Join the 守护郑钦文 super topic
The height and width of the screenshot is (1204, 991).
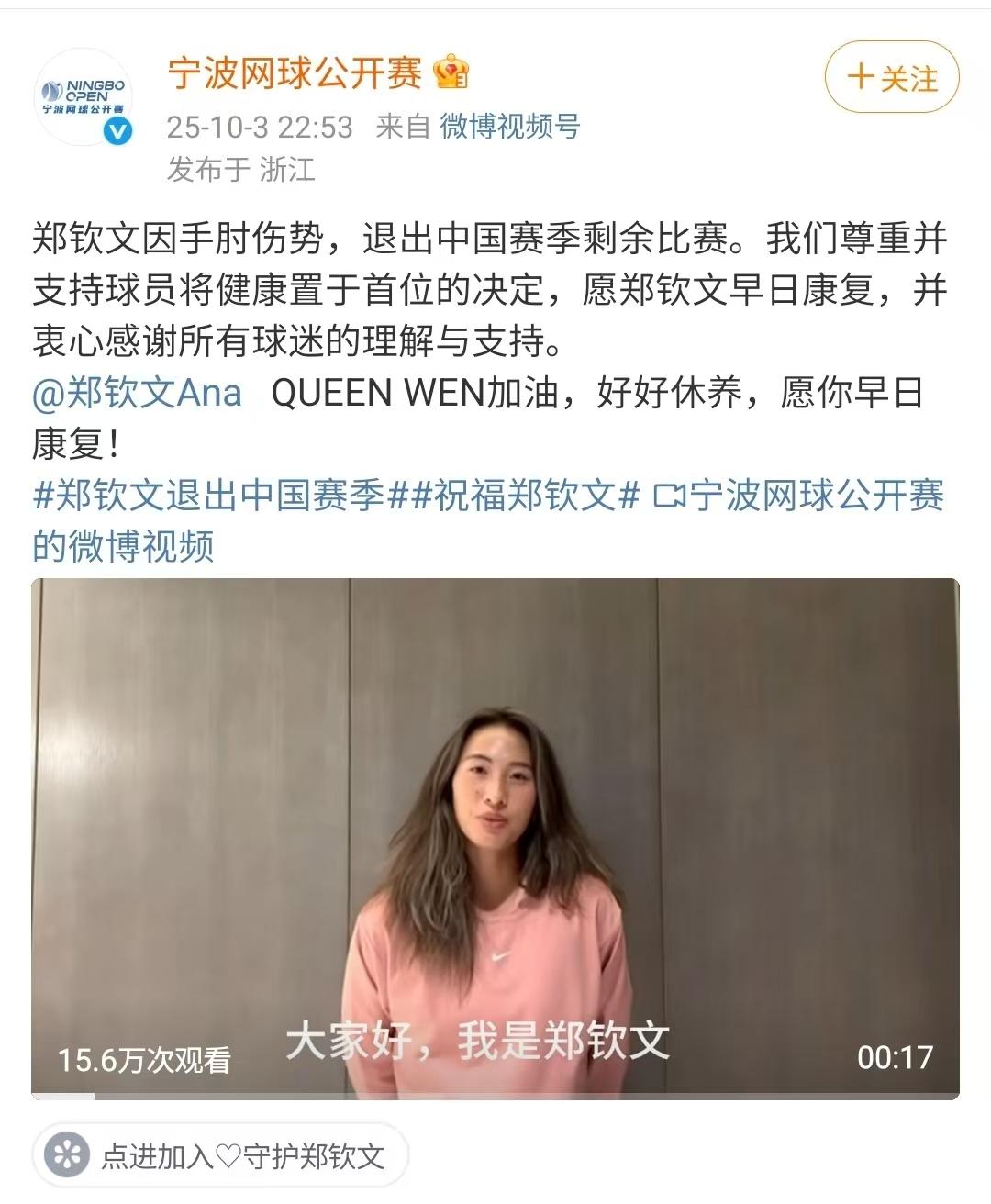(220, 1156)
